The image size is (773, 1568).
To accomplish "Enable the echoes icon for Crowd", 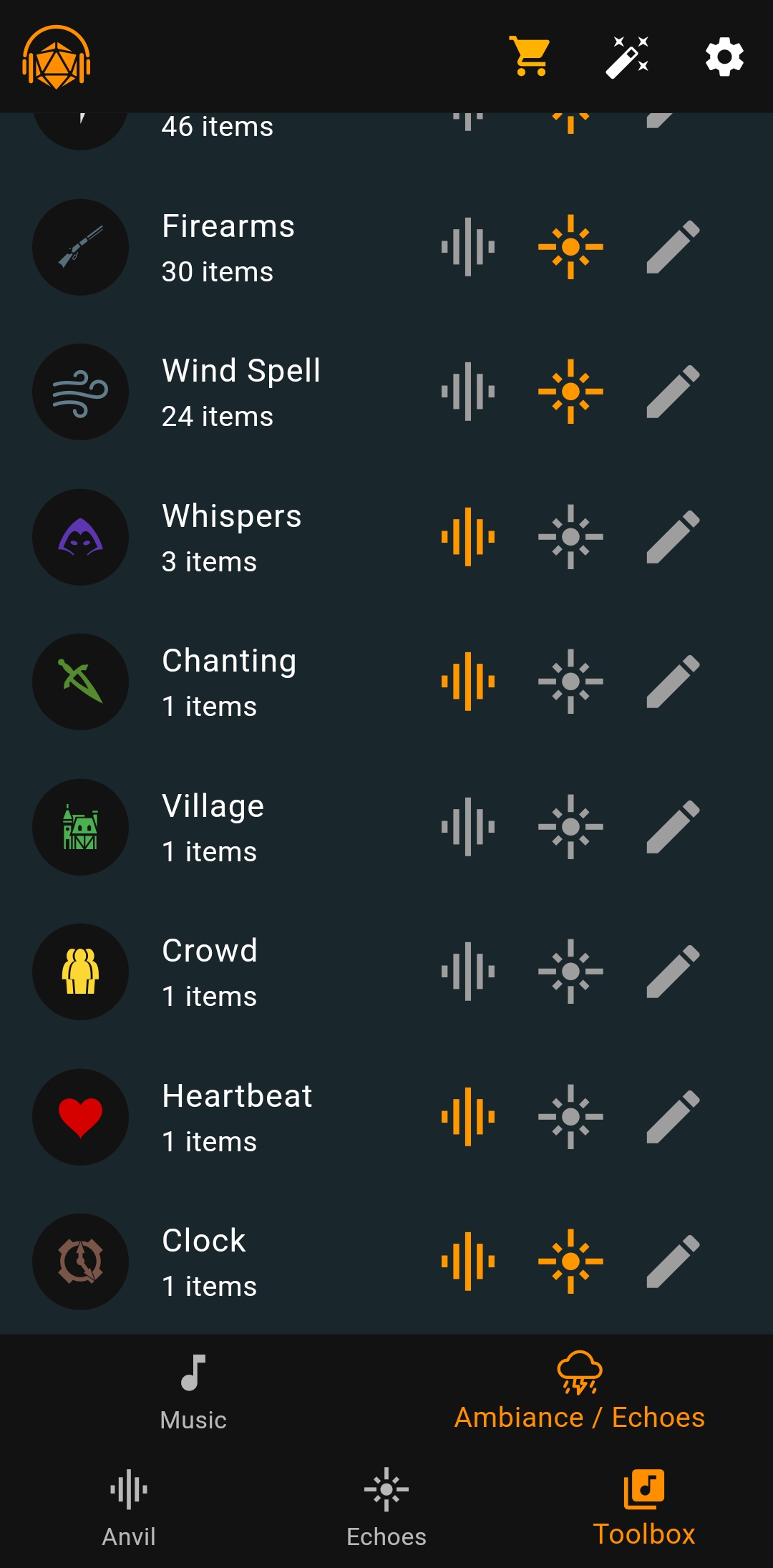I will [570, 972].
